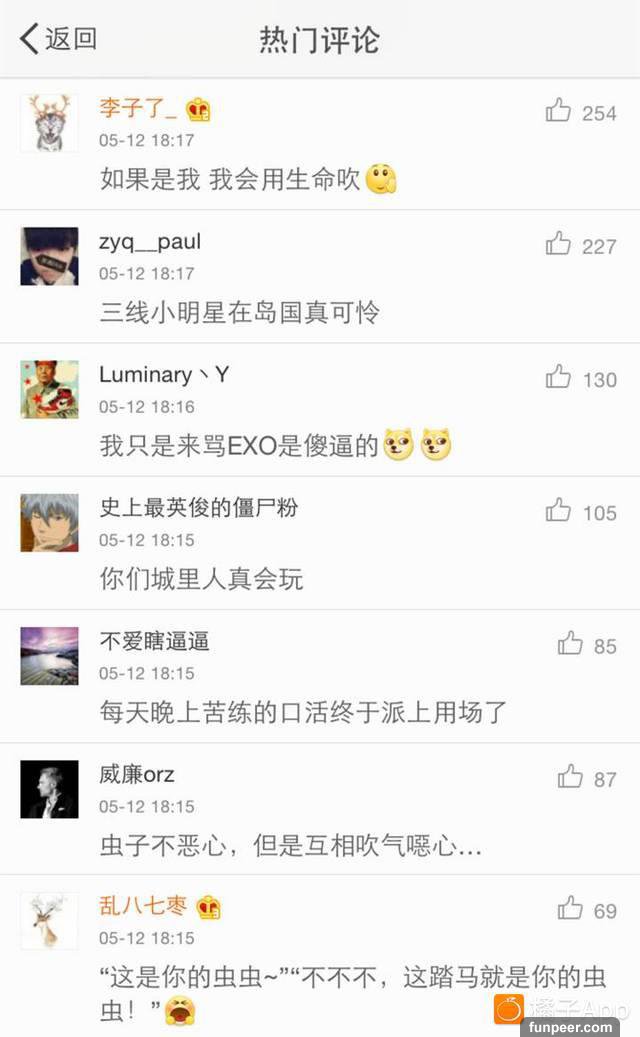Give a thumbs up to Luminary丶Y's comment
Screen dimensions: 640x1037
point(558,378)
